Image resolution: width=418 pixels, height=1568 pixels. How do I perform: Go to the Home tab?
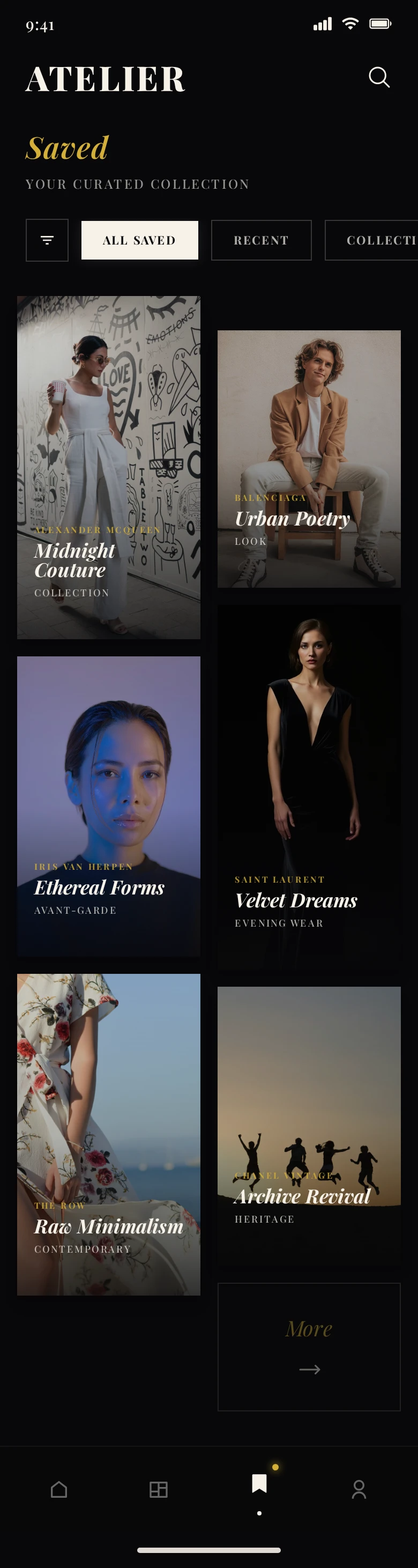(59, 1490)
